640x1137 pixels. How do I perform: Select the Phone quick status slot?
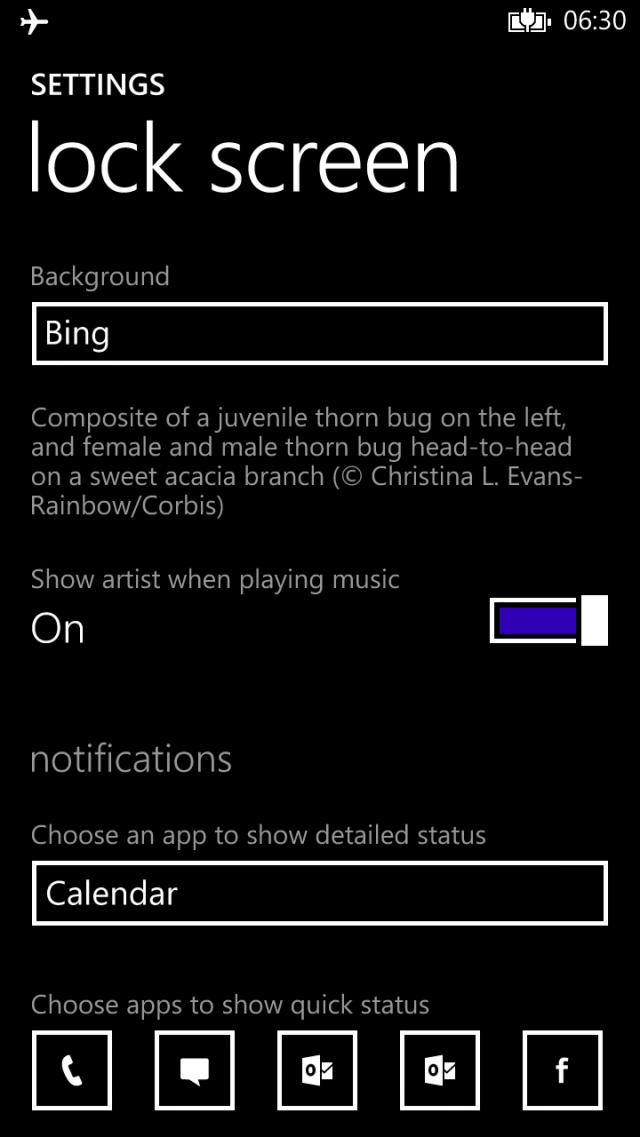click(x=72, y=1070)
